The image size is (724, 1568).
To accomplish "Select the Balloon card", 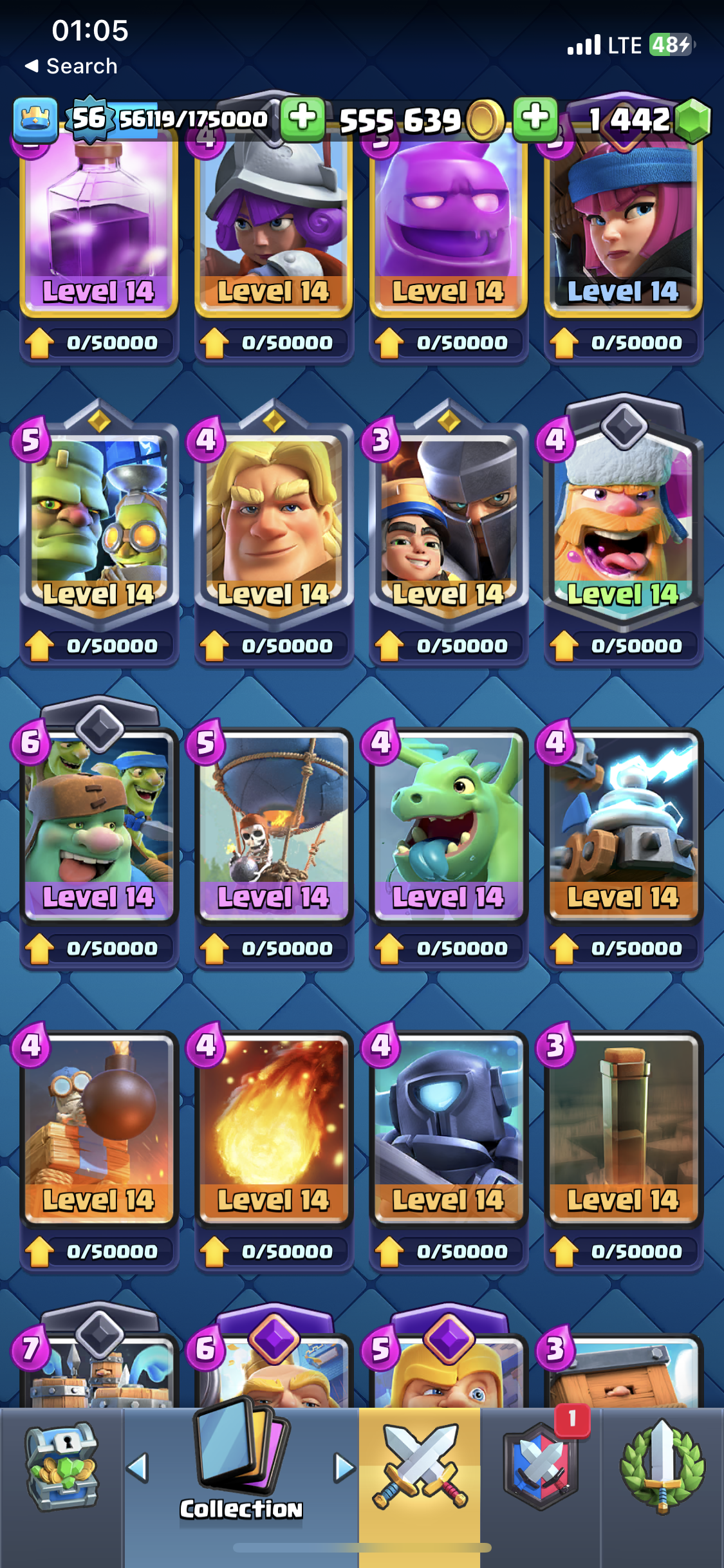I will click(274, 824).
